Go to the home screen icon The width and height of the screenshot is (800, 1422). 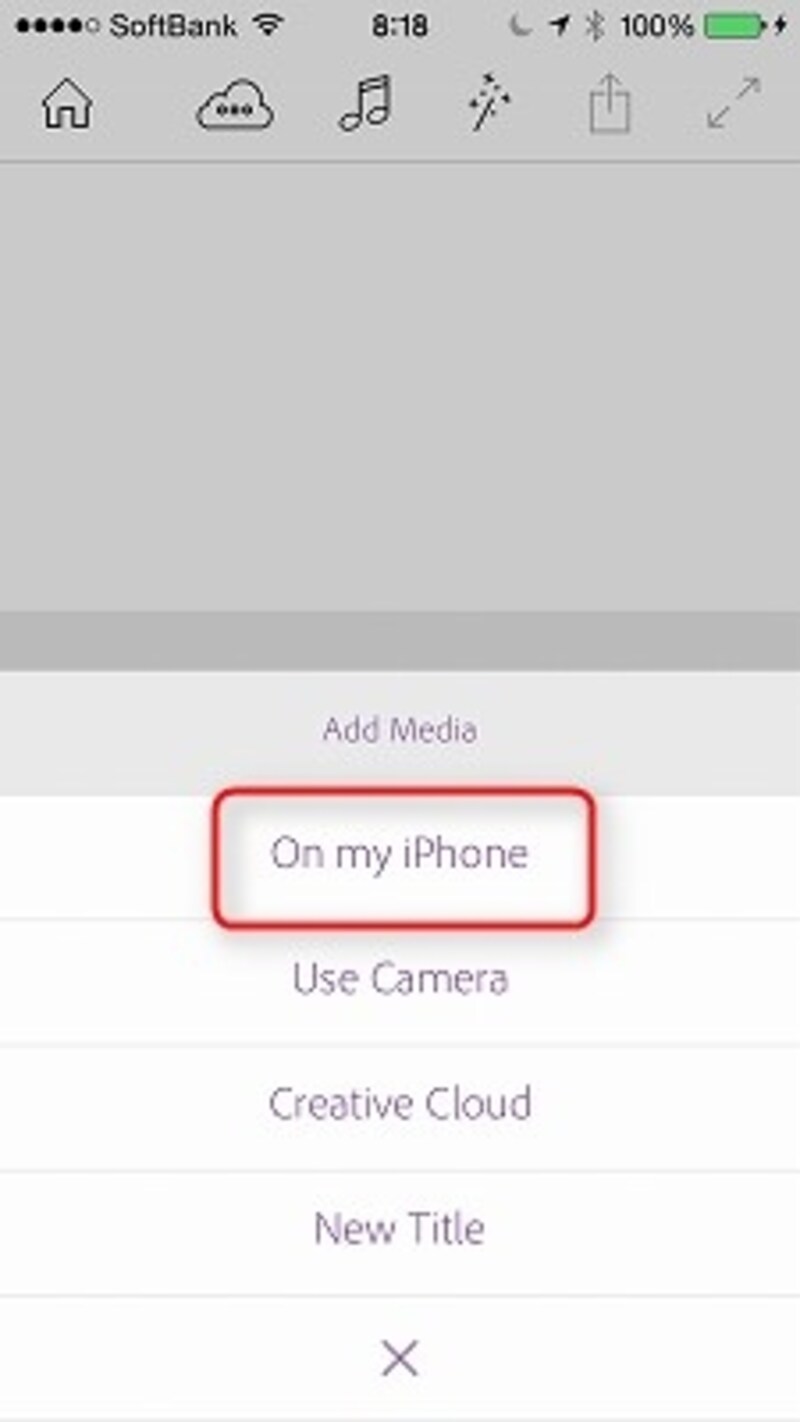pyautogui.click(x=67, y=105)
